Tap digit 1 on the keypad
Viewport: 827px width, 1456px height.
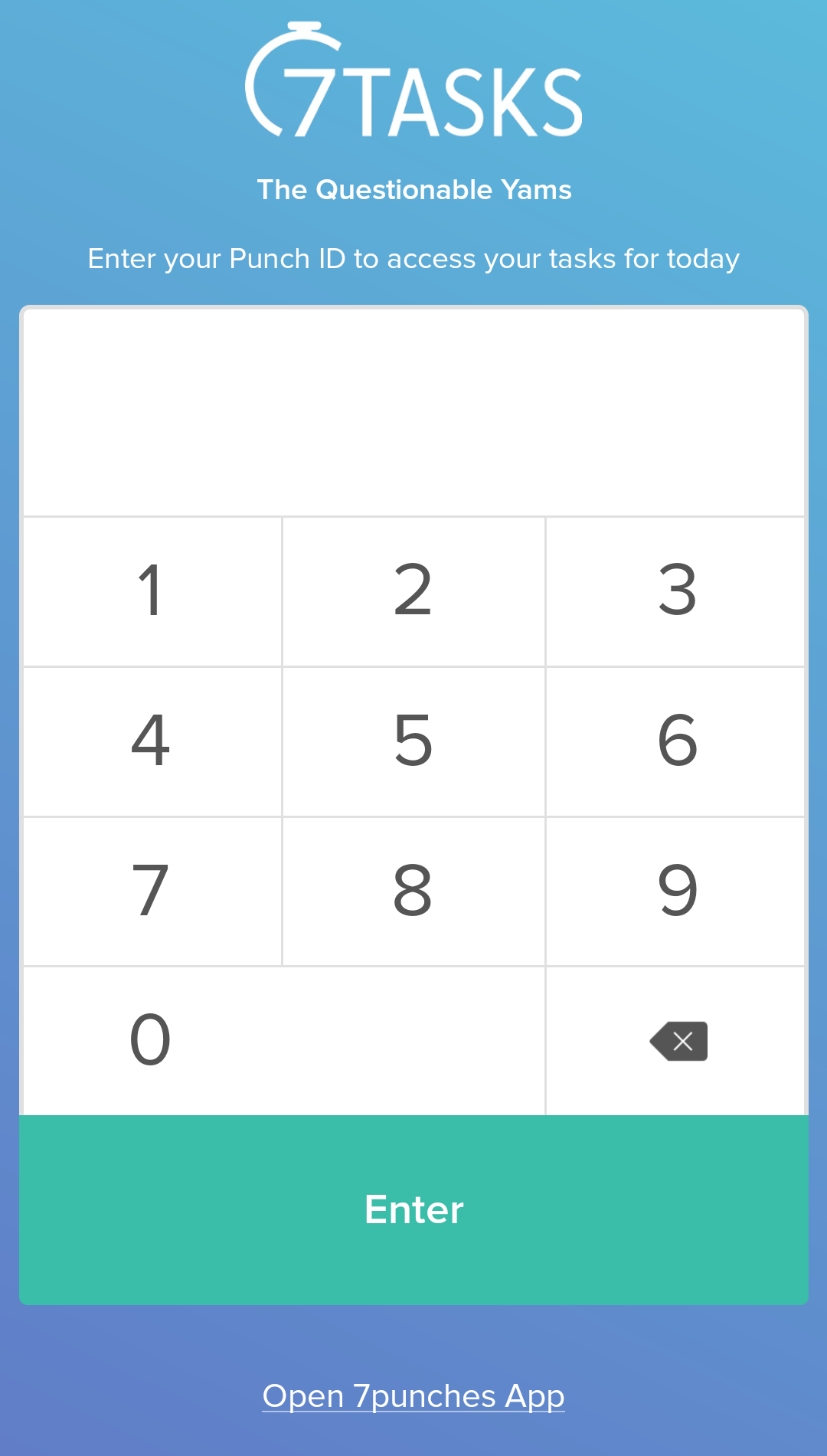152,591
